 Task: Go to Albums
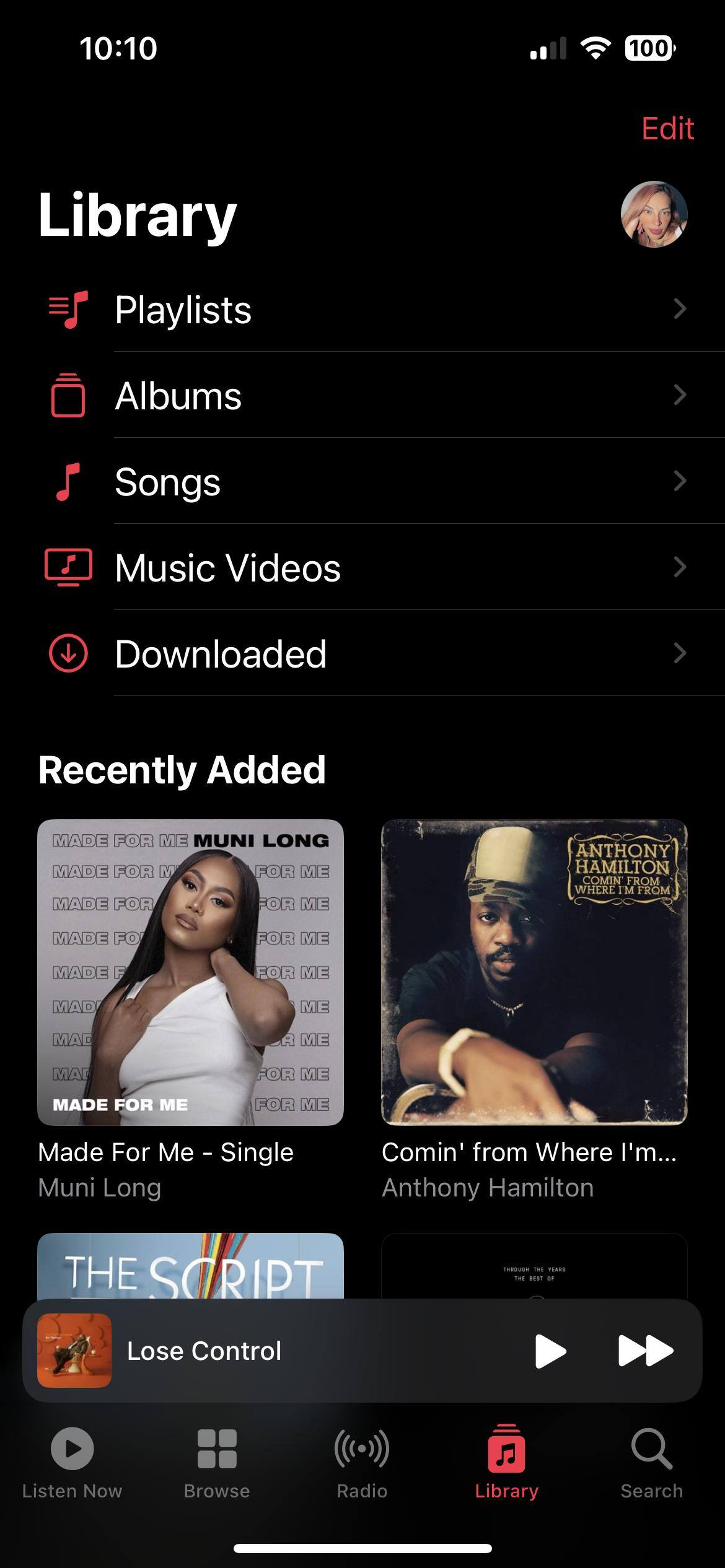click(x=362, y=395)
